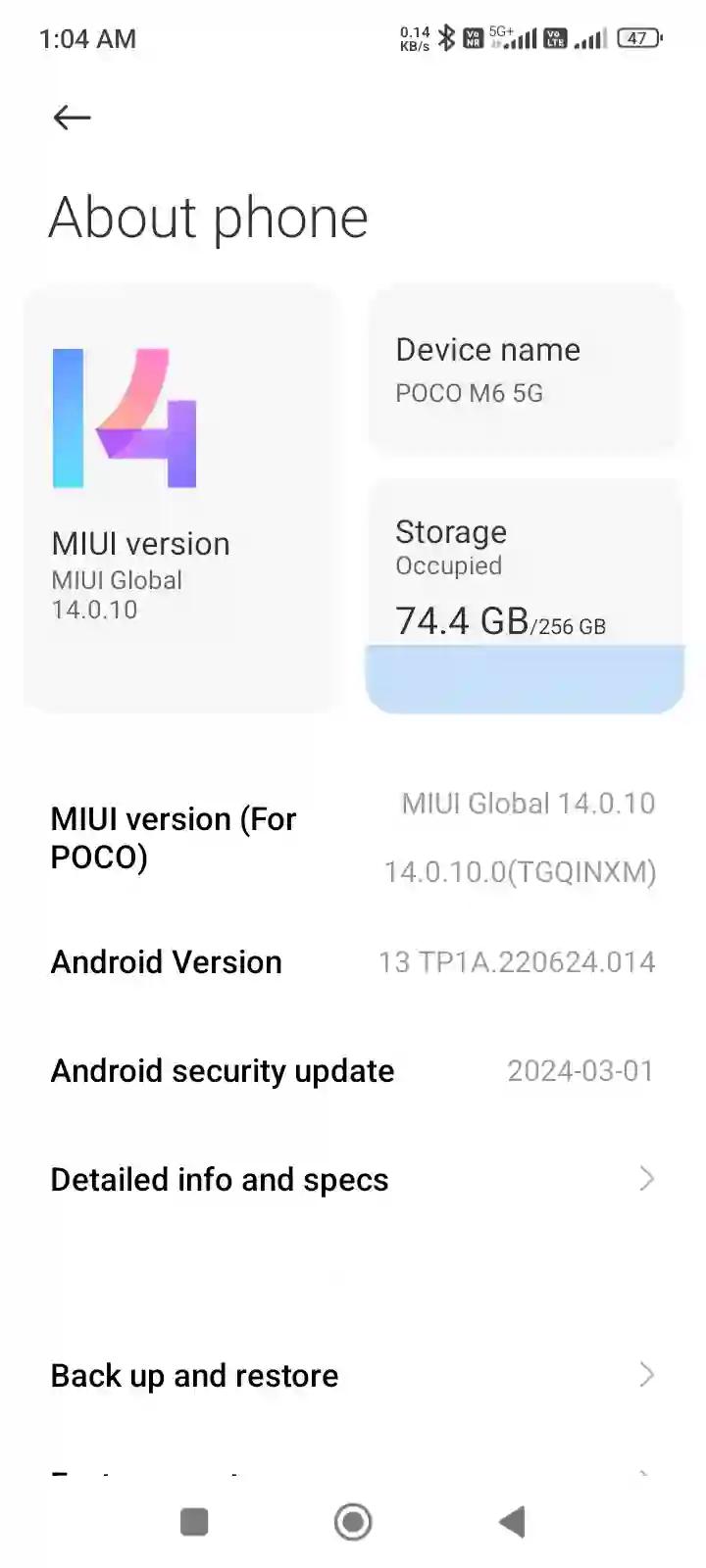Open Back up and restore
The width and height of the screenshot is (706, 1568).
tap(353, 1376)
